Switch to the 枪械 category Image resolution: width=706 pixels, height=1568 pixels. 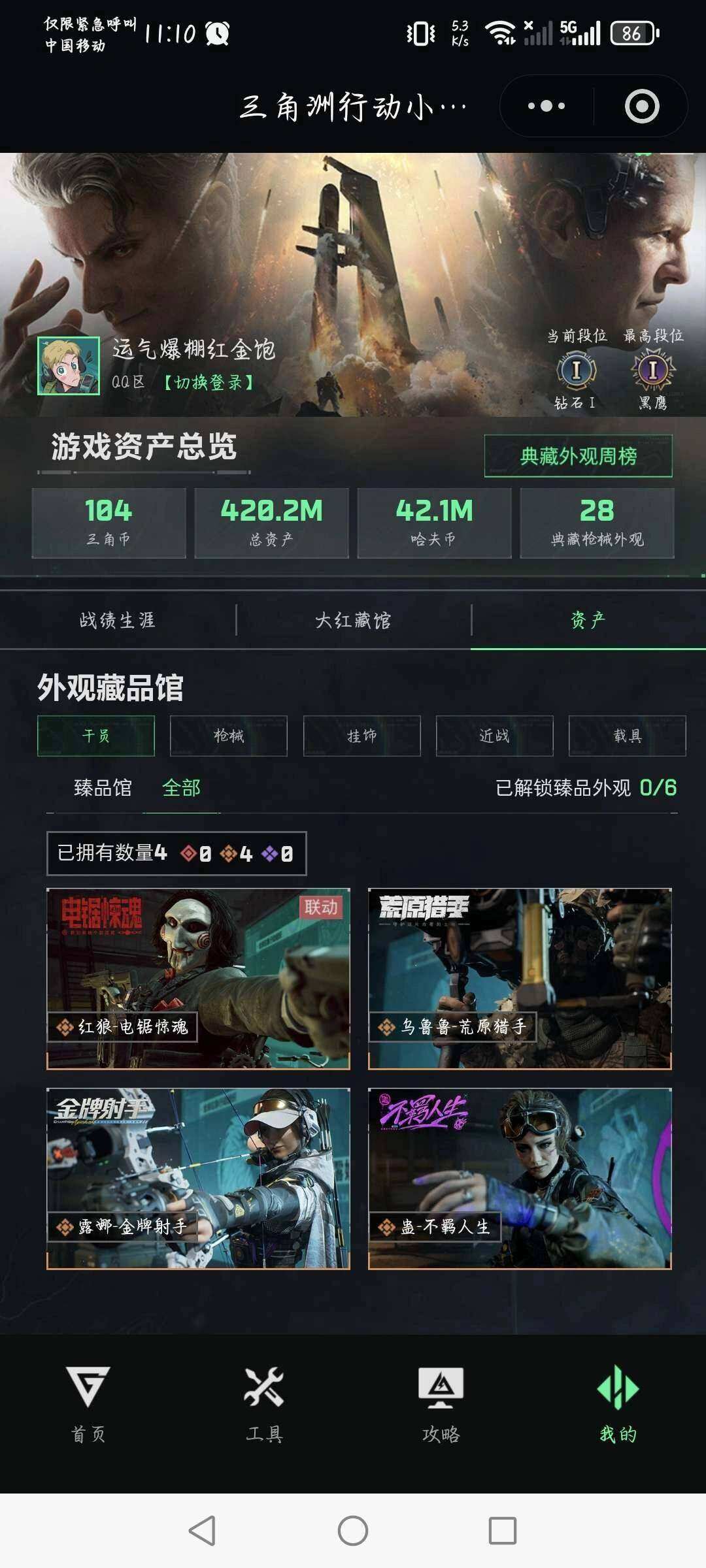point(229,736)
